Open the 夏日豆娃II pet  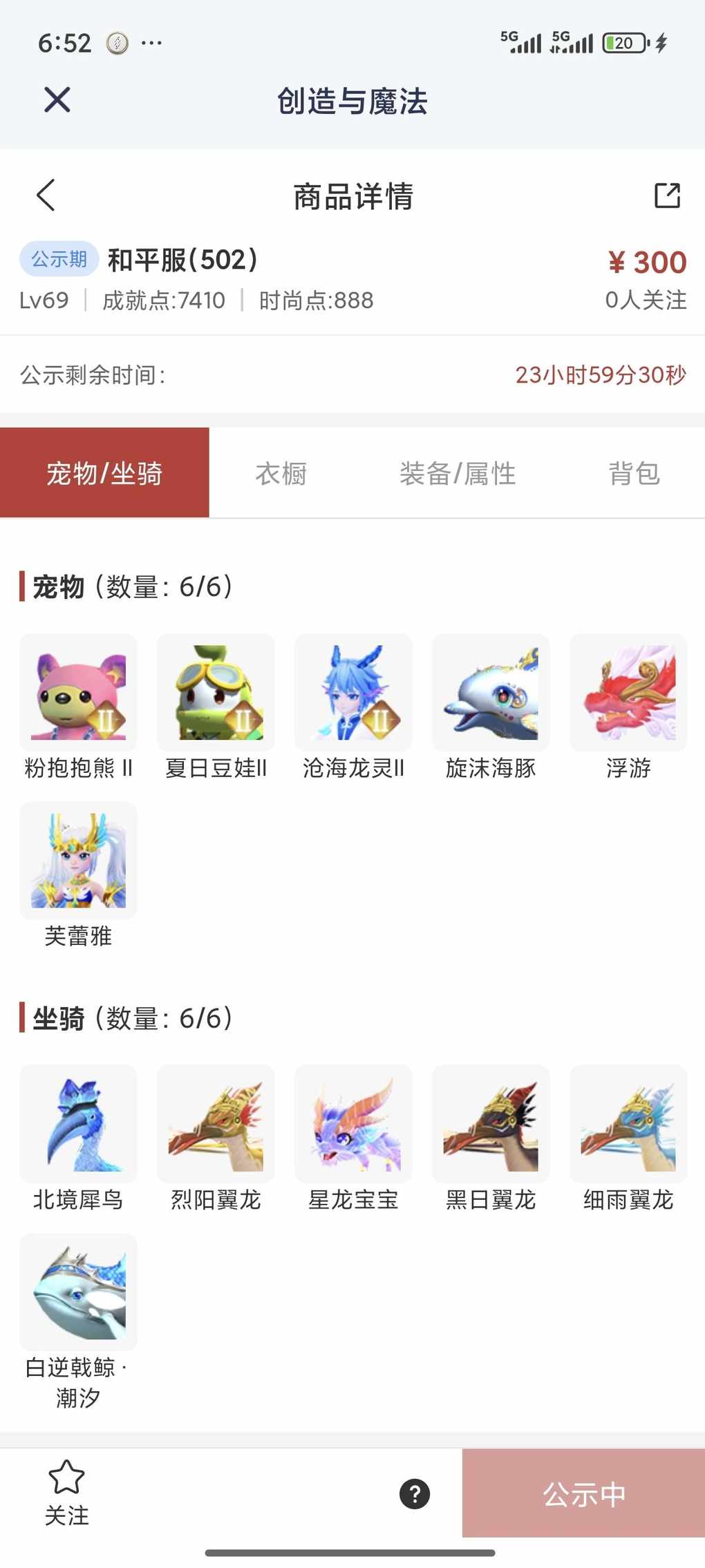pos(216,693)
